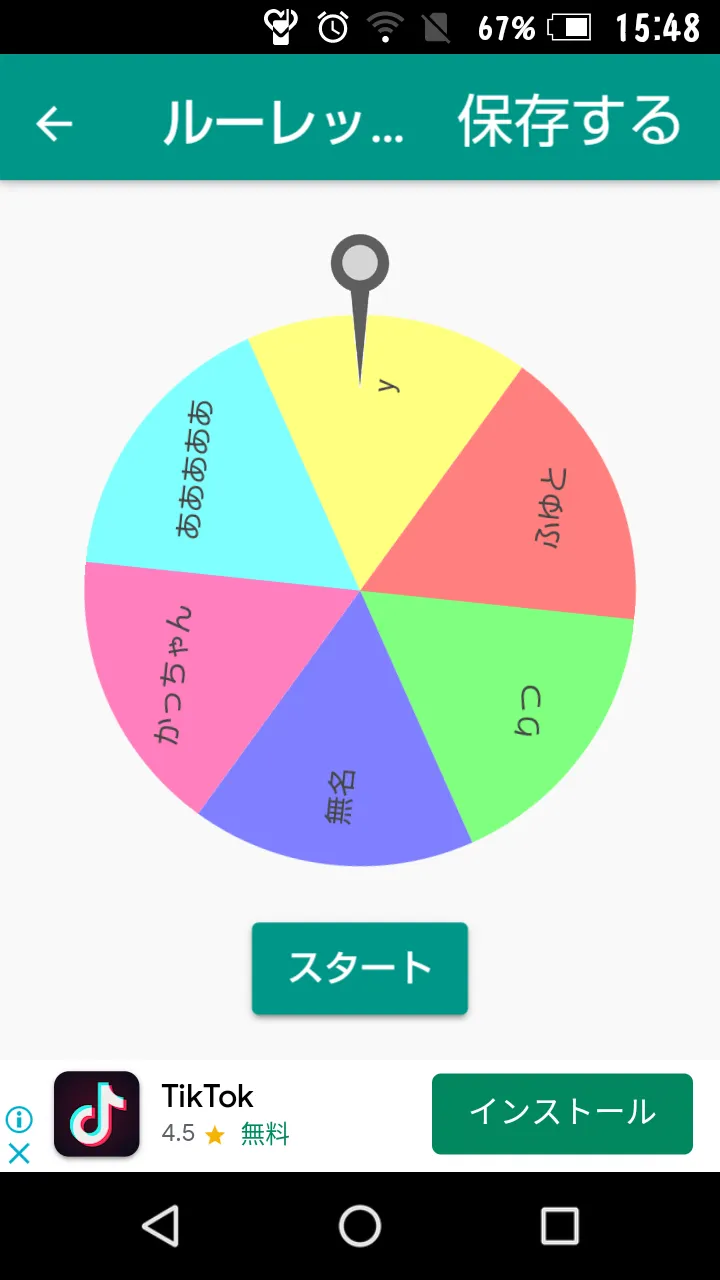This screenshot has height=1280, width=720.
Task: Close the ad with the X icon
Action: point(19,1153)
